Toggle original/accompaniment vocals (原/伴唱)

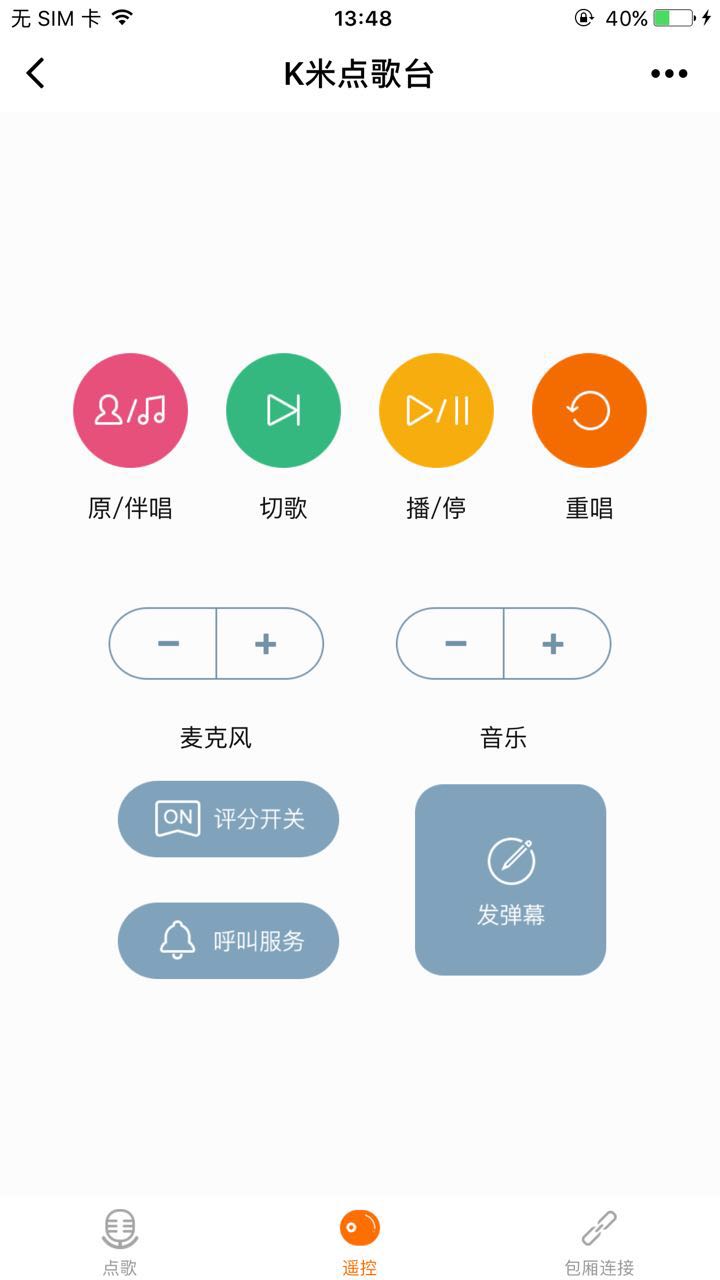(130, 410)
